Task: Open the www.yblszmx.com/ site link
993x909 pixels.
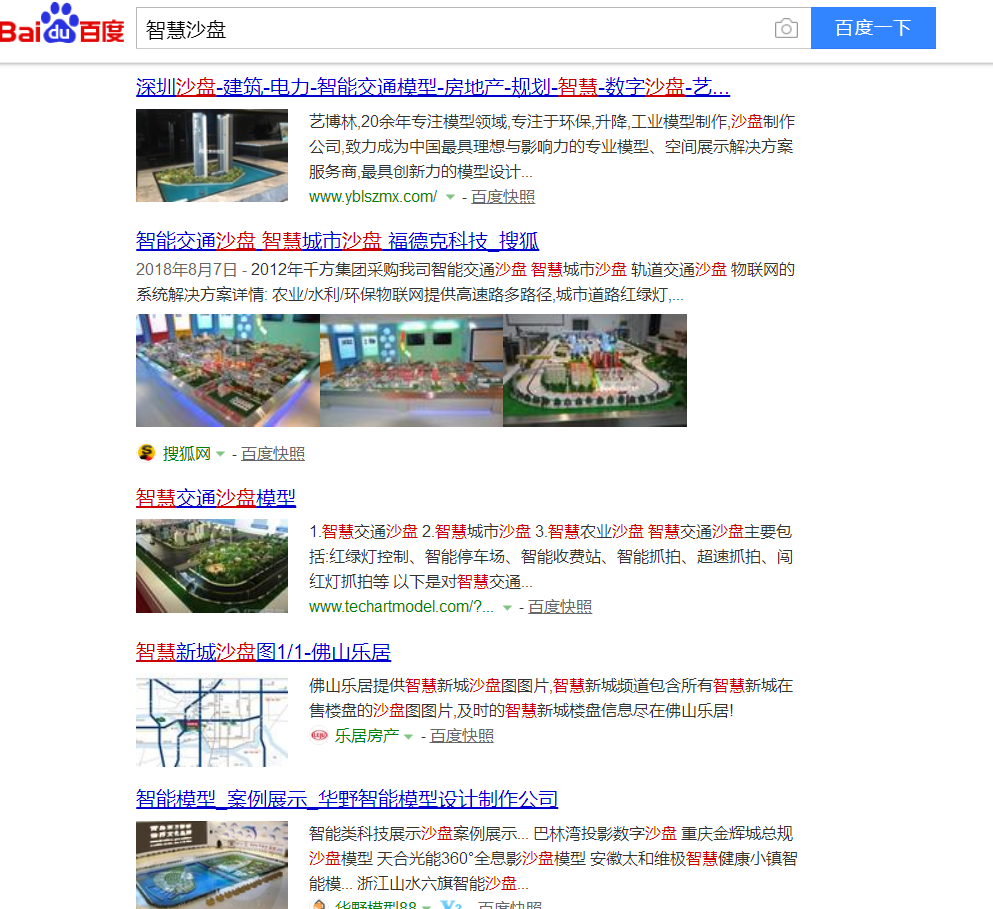Action: point(372,197)
